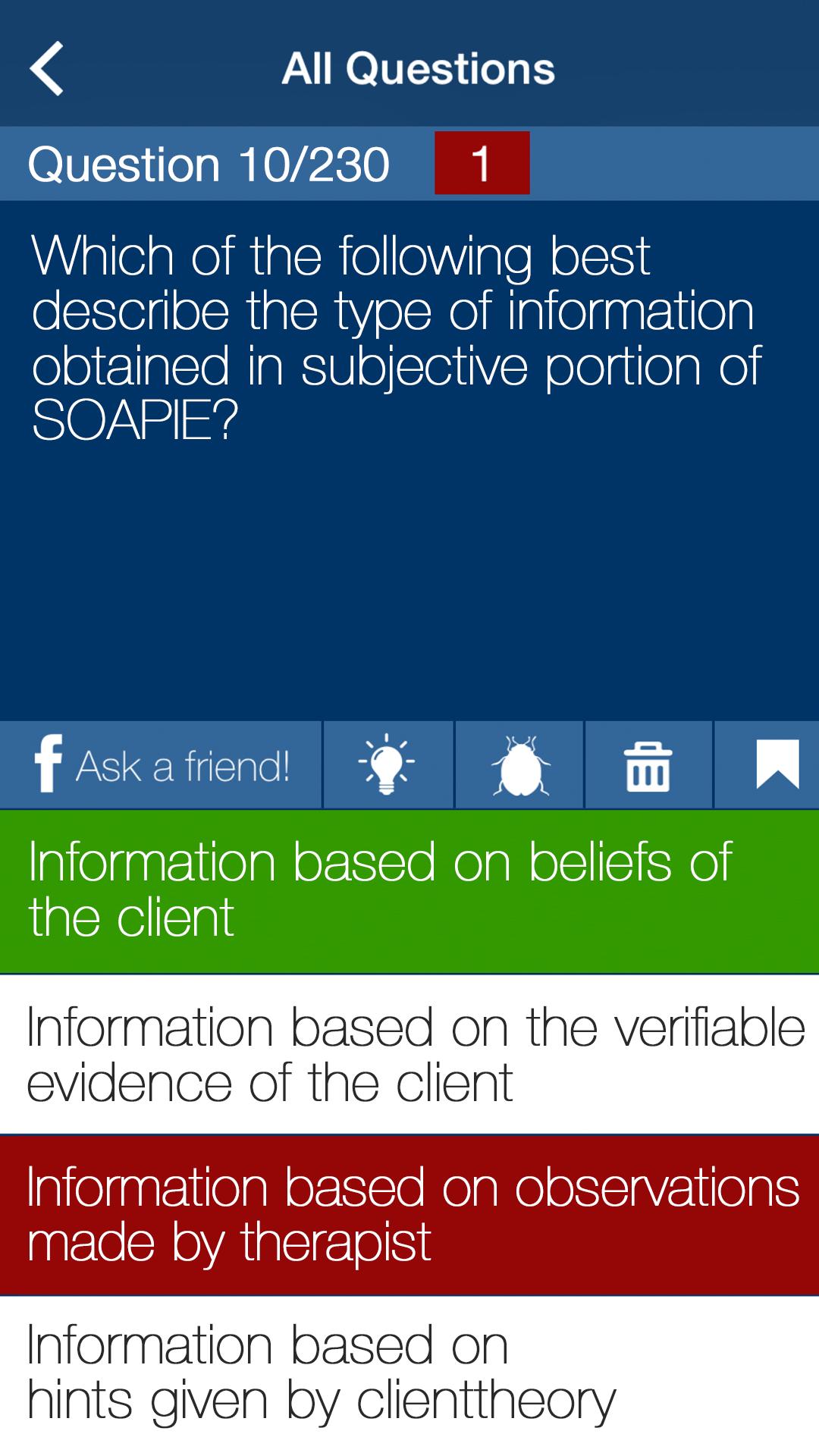Screen dimensions: 819x1456
Task: Tap Ask a friend via Facebook
Action: pyautogui.click(x=161, y=765)
